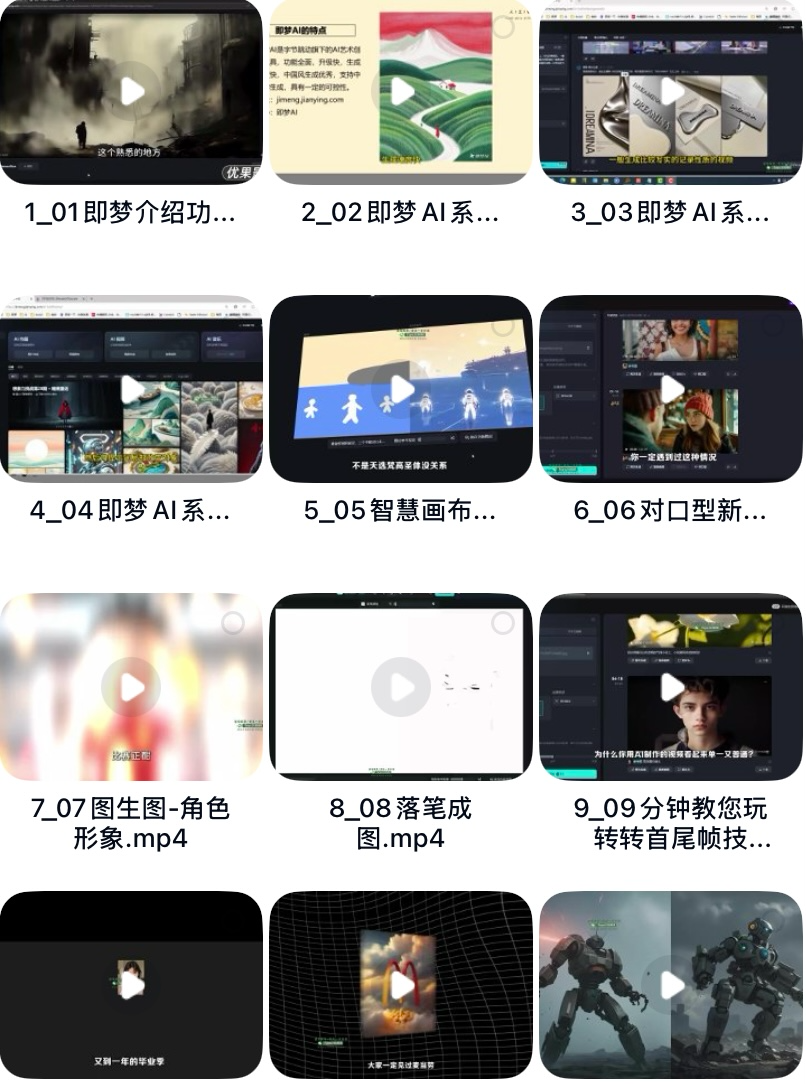The image size is (806, 1084).
Task: Play the 2_02即梦AI系列 video
Action: pos(401,92)
